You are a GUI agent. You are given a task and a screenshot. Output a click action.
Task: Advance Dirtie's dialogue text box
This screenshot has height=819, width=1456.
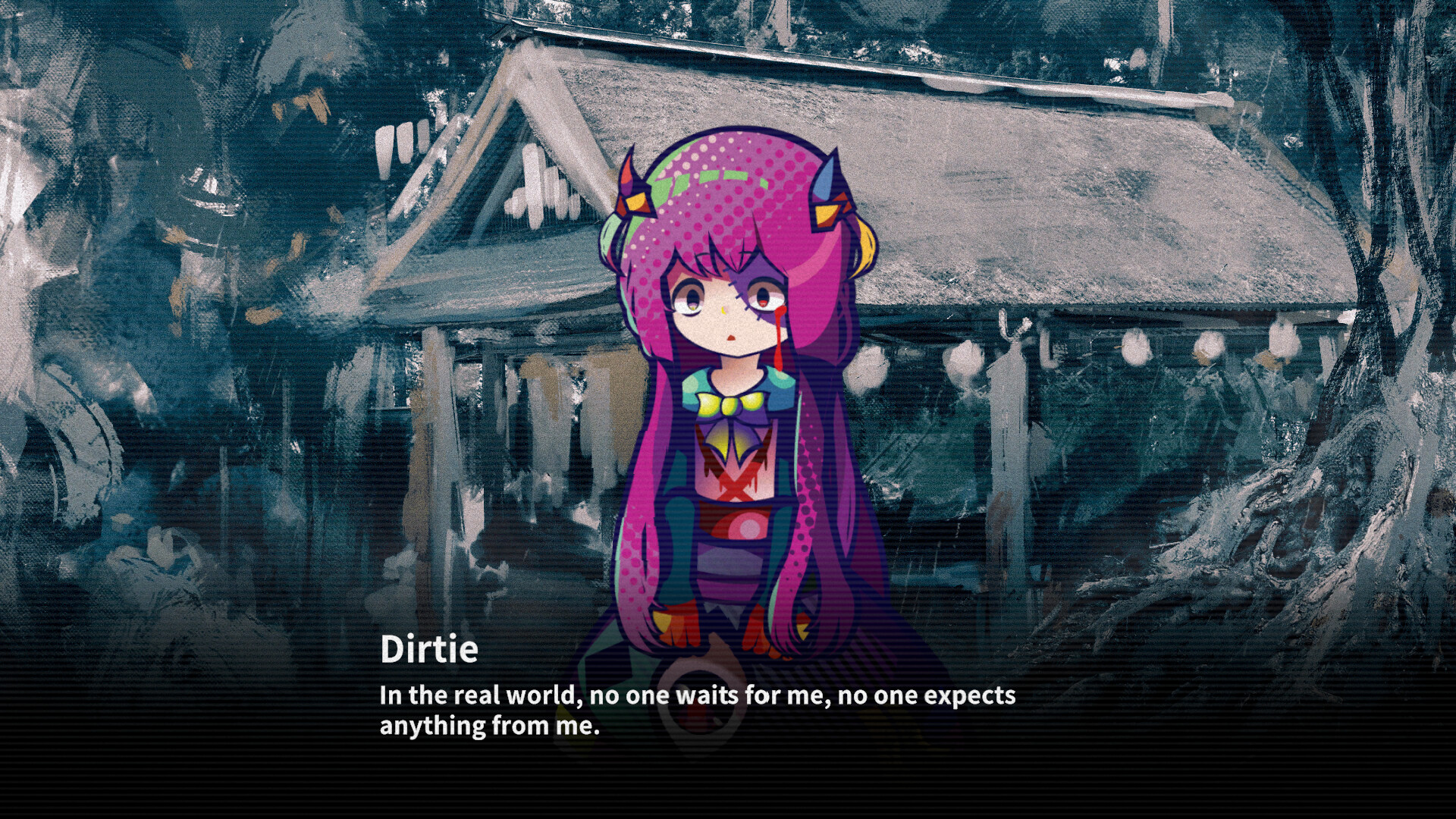[x=696, y=710]
